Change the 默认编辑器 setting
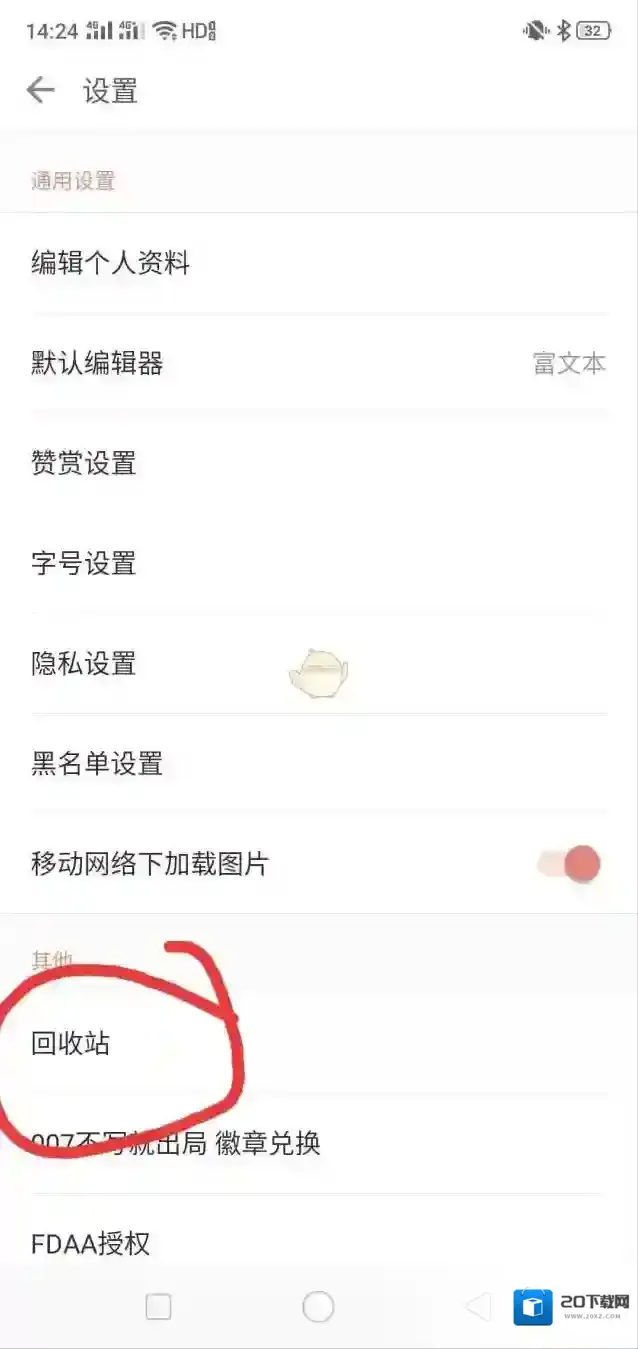The height and width of the screenshot is (1349, 638). click(318, 364)
